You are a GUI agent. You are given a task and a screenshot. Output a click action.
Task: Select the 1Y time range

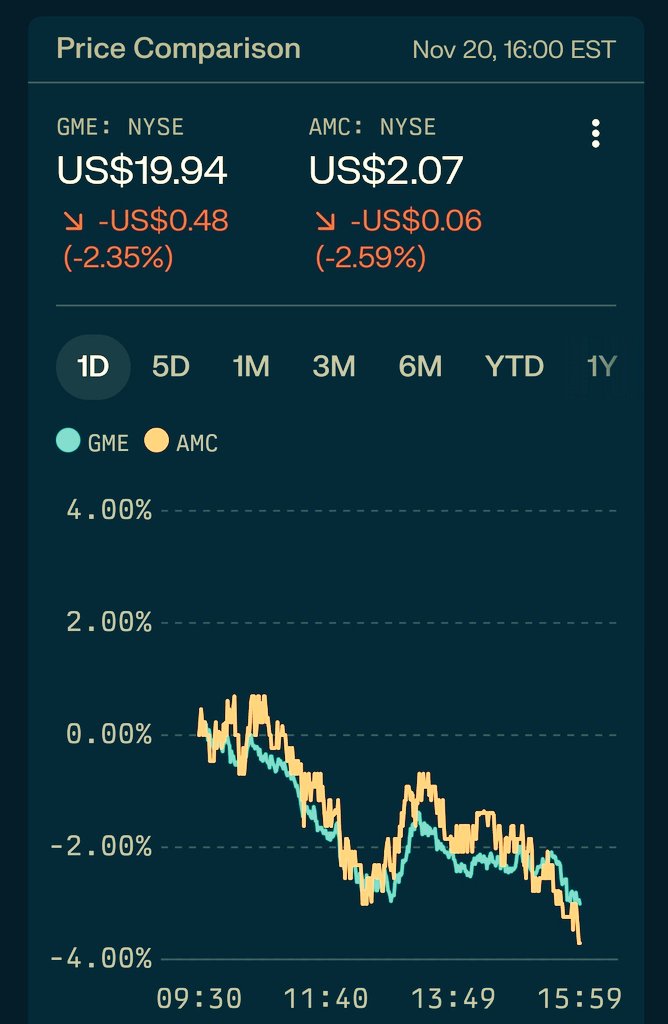[x=601, y=367]
